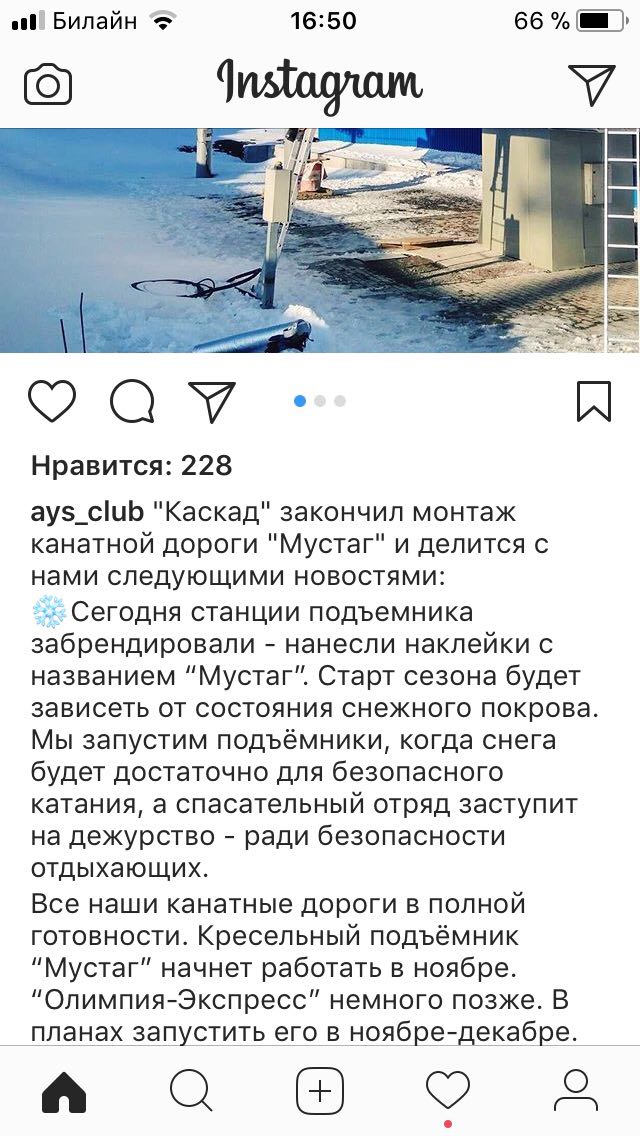Open the ays_club profile link
This screenshot has width=640, height=1136.
(x=87, y=512)
